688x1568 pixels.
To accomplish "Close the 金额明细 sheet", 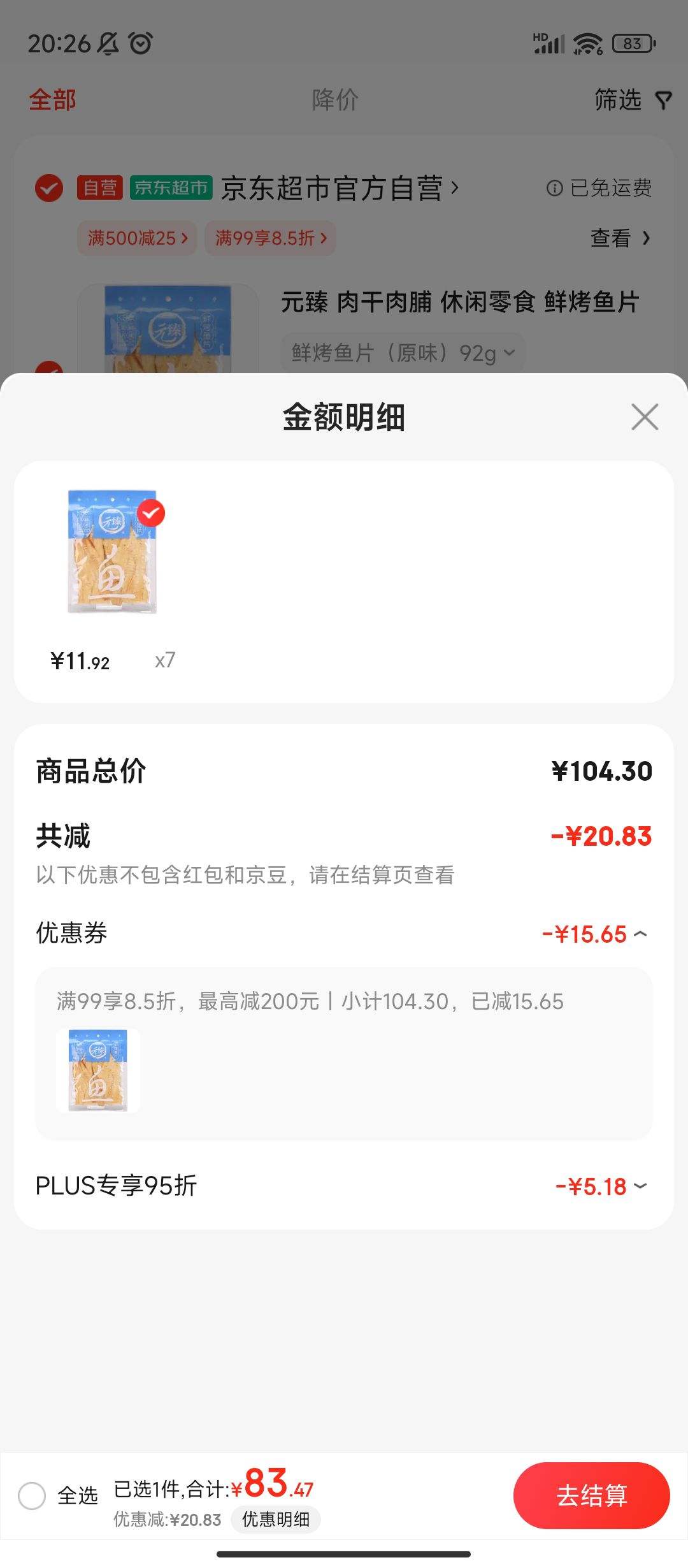I will click(x=645, y=417).
